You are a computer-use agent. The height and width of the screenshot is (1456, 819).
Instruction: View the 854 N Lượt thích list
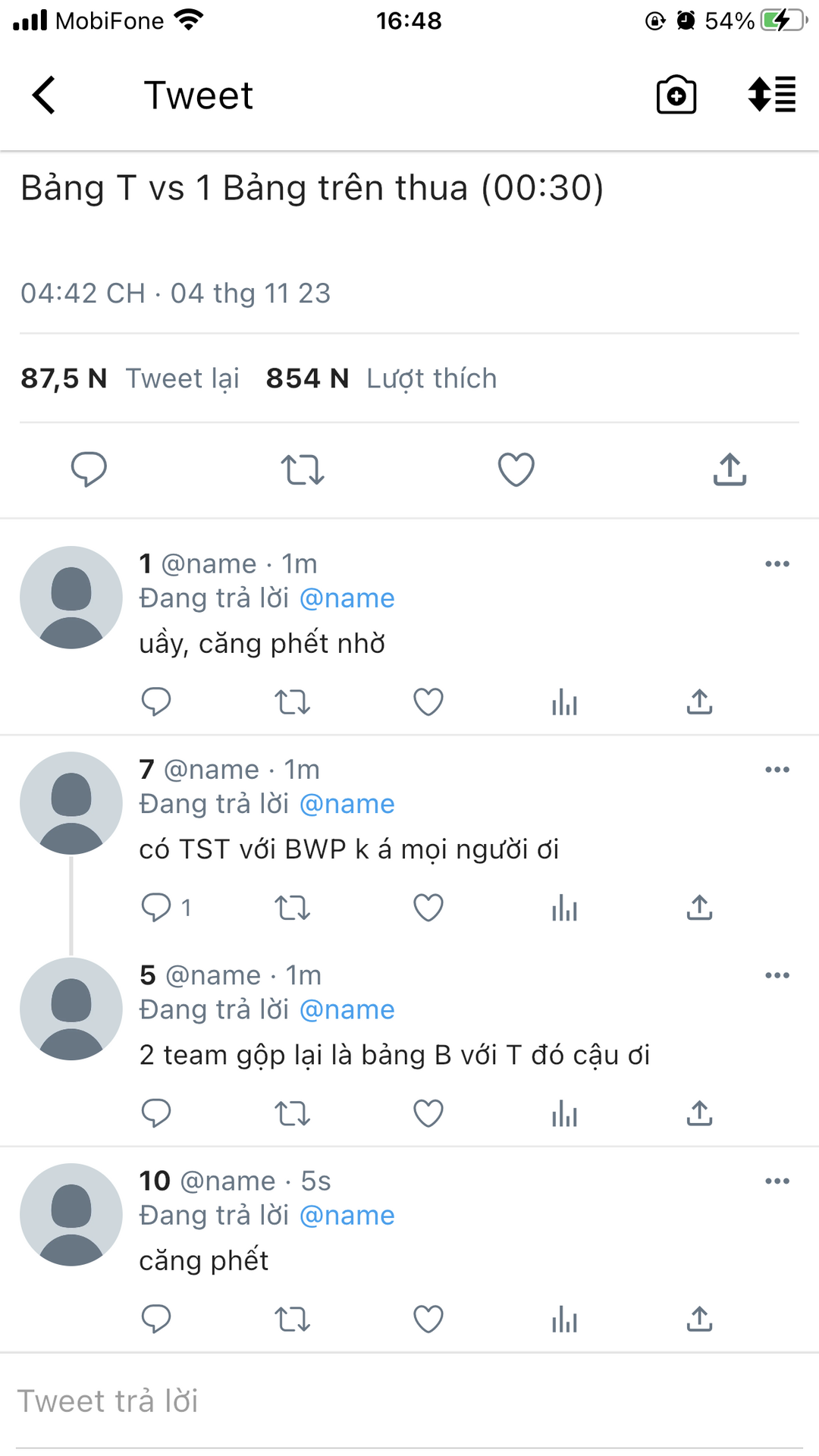point(381,378)
